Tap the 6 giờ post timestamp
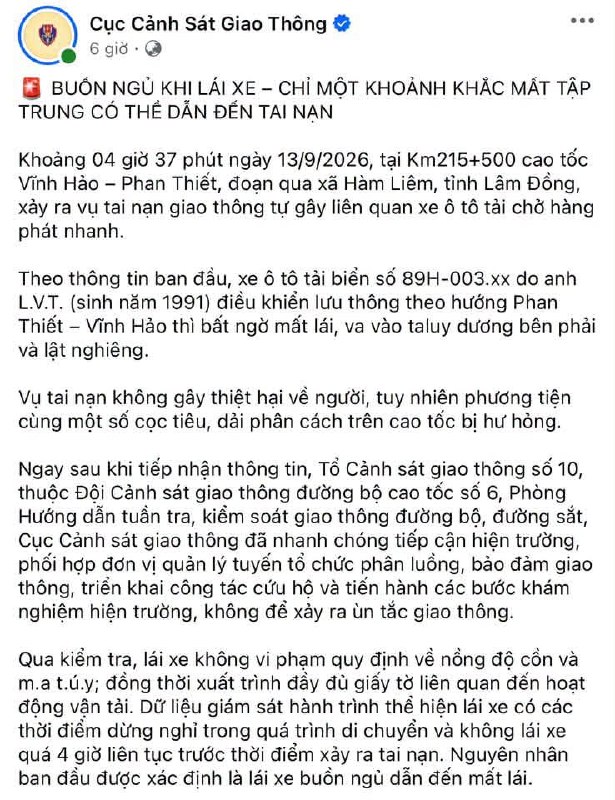615x800 pixels. click(109, 49)
